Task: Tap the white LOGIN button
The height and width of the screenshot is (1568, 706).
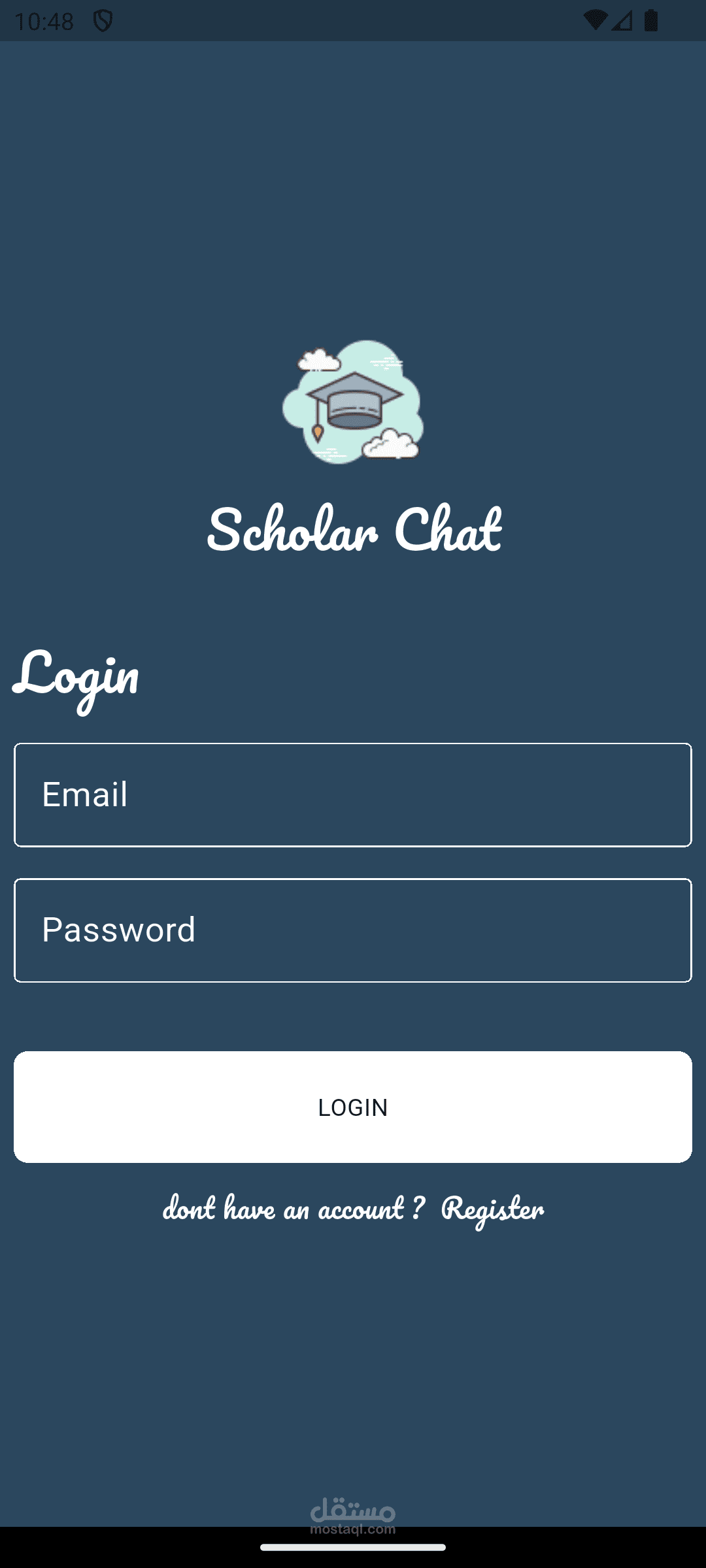Action: pyautogui.click(x=353, y=1107)
